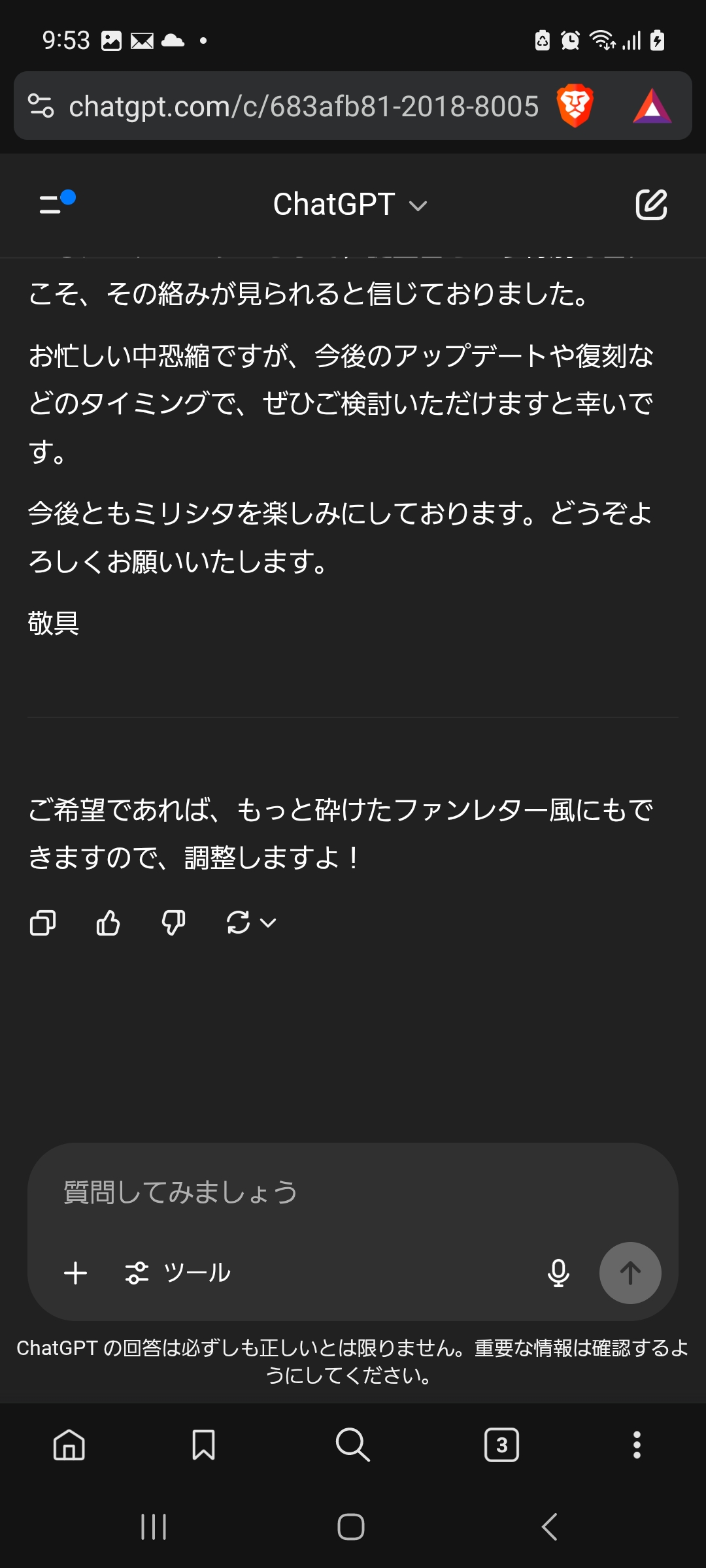Focus the 質問してみましょう message field
Image resolution: width=706 pixels, height=1568 pixels.
353,1192
